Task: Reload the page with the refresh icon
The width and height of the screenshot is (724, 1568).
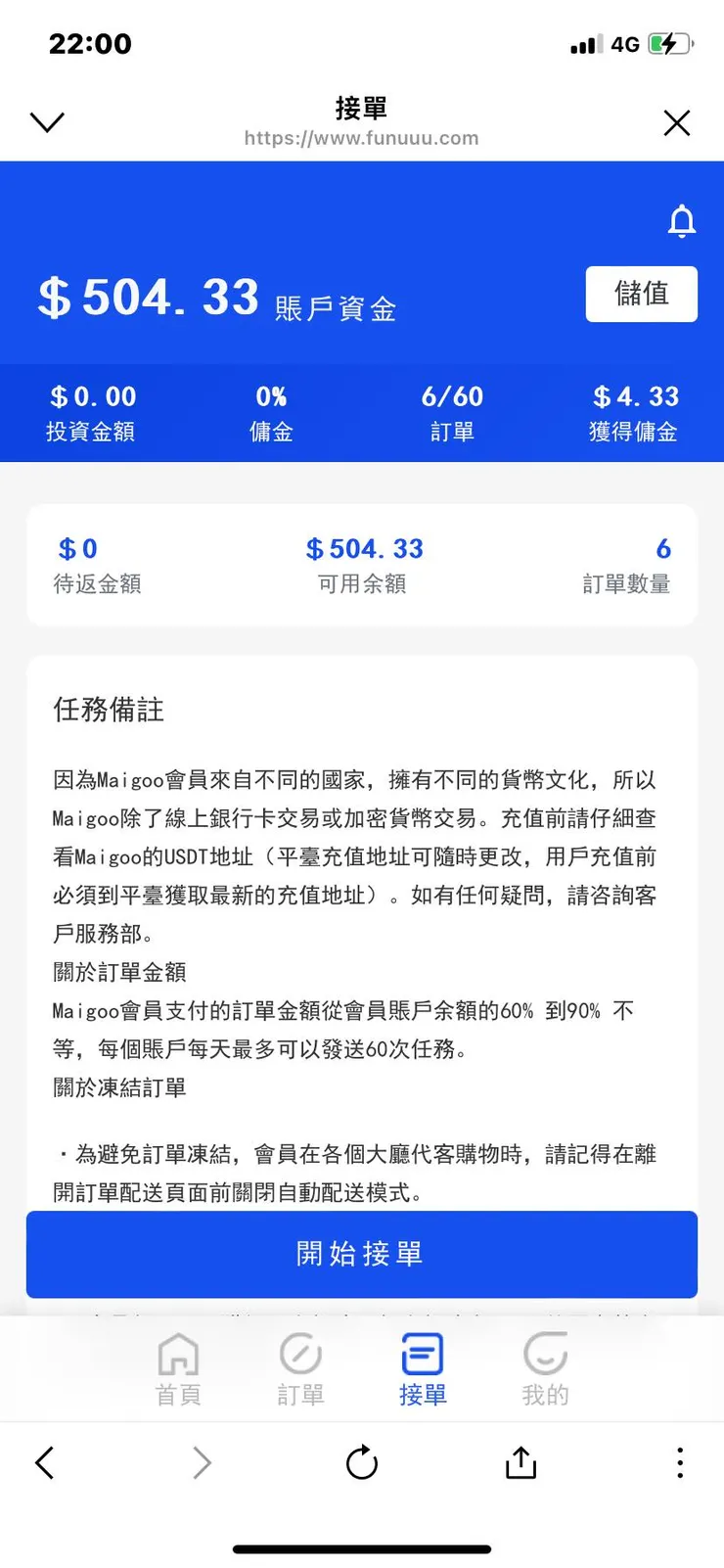Action: point(362,1463)
